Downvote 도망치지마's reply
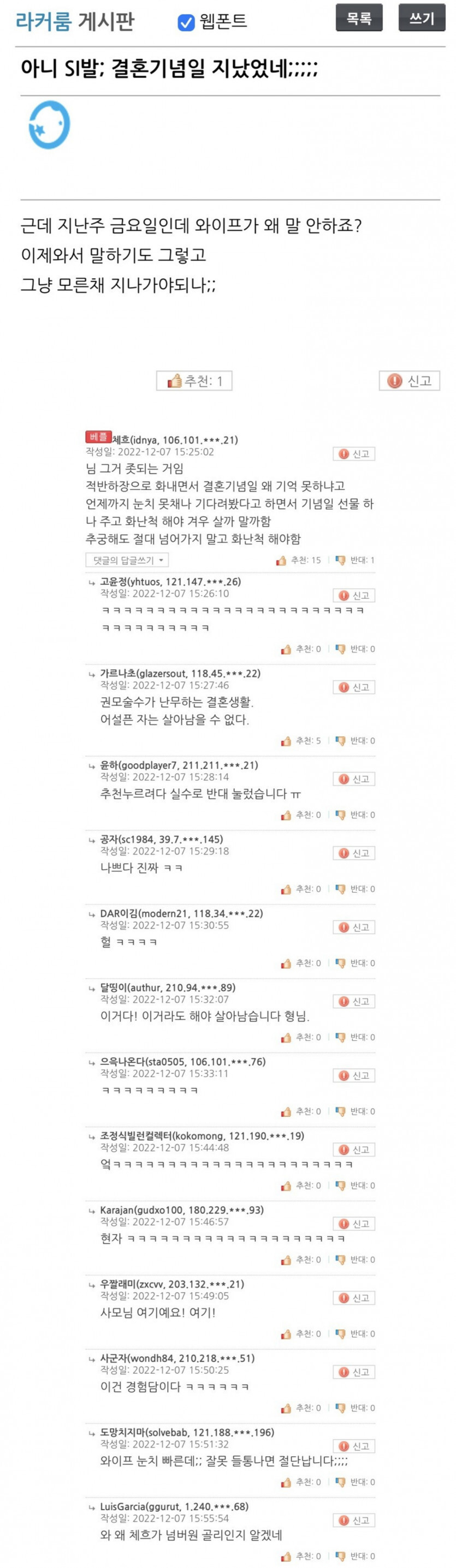456x1568 pixels. [356, 1482]
